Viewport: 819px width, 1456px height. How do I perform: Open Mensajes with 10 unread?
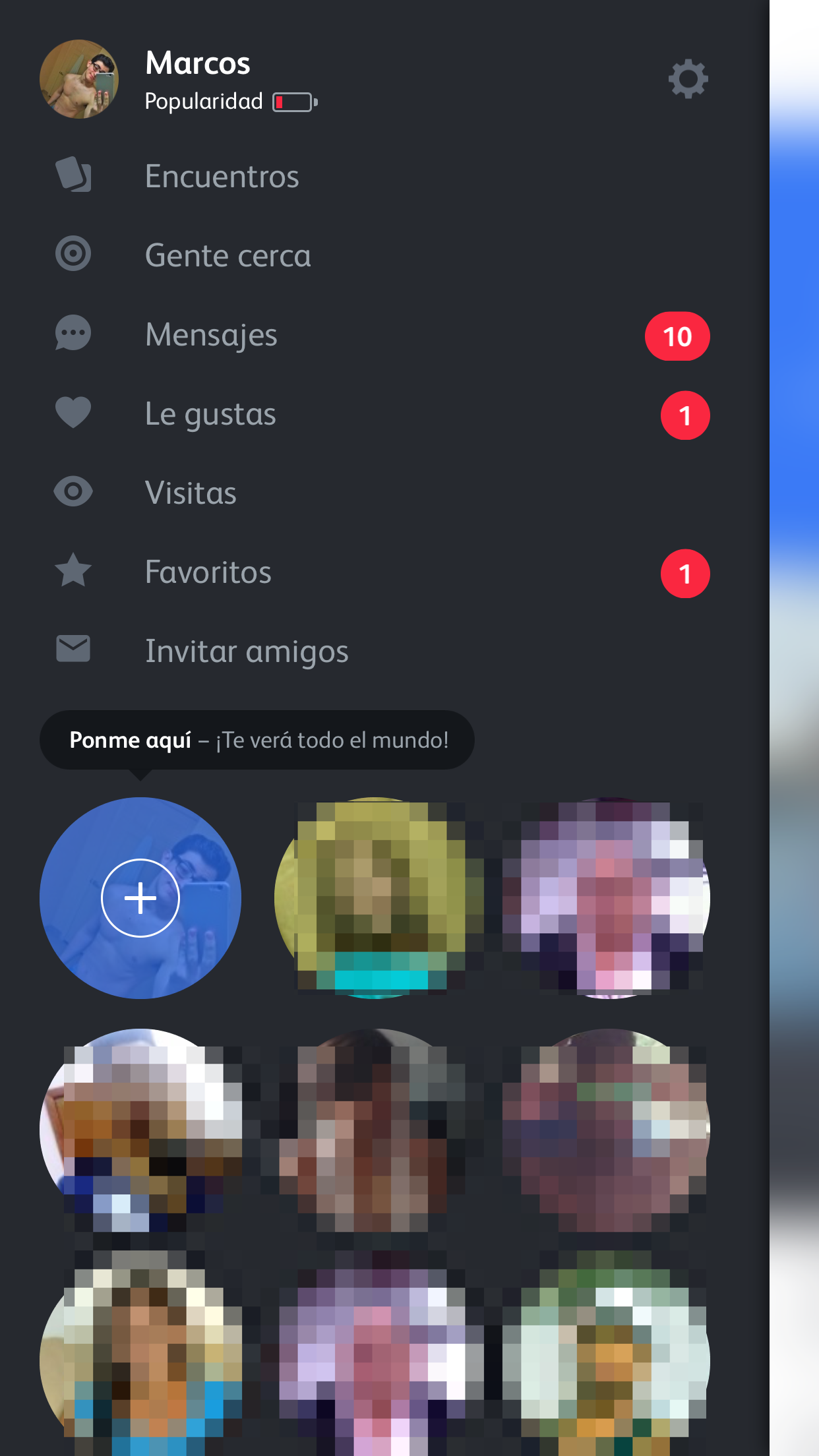click(x=211, y=335)
